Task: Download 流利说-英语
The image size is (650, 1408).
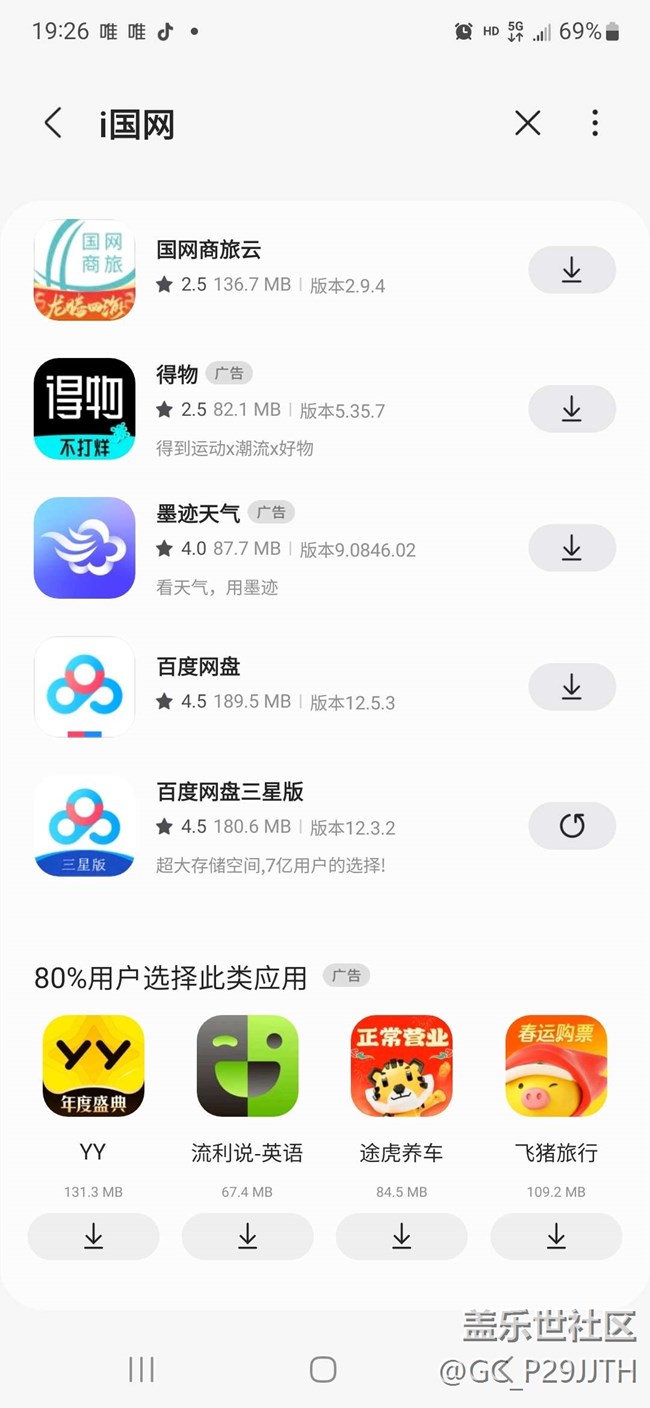Action: tap(247, 1237)
